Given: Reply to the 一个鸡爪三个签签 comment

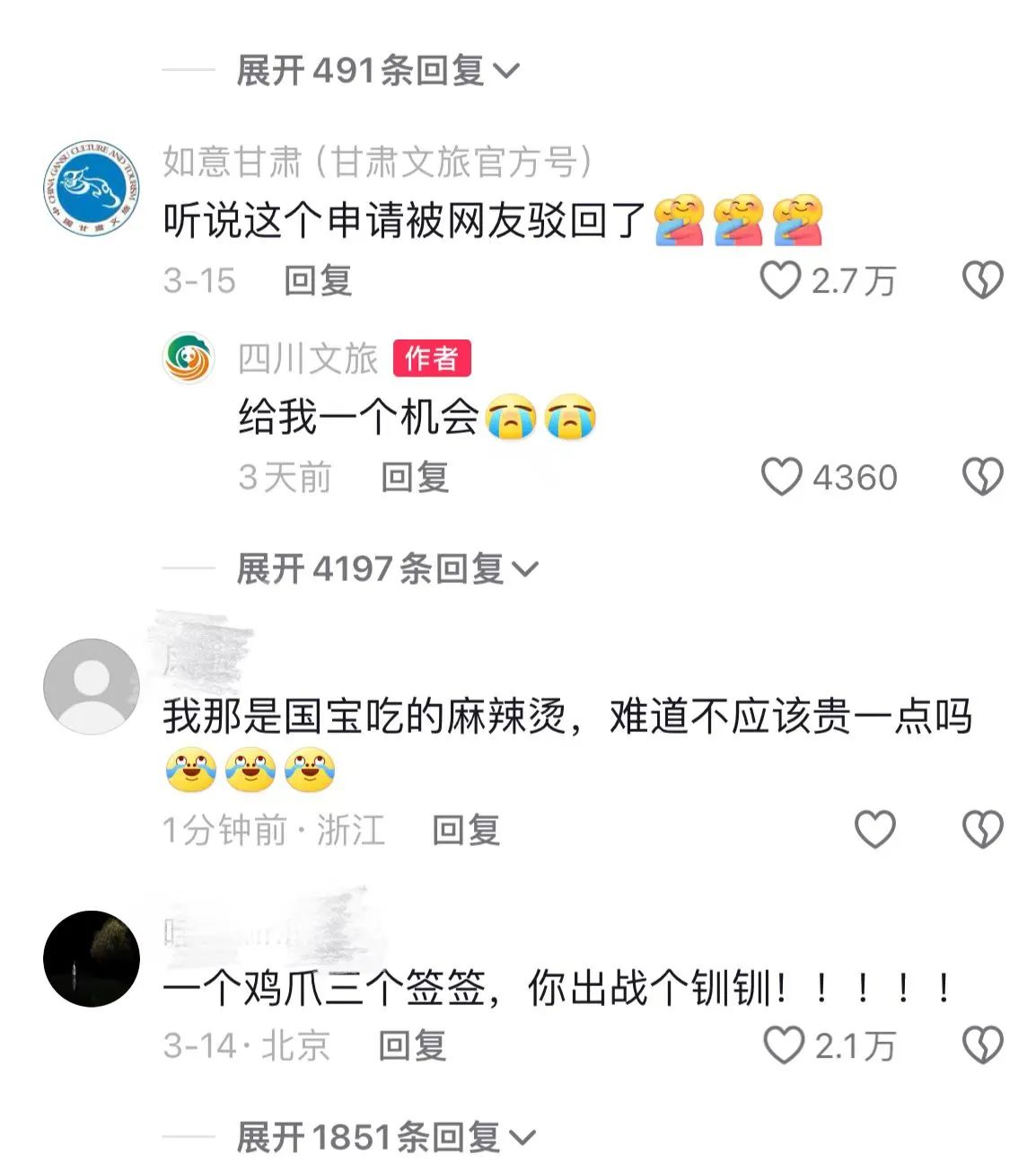Looking at the screenshot, I should point(411,1045).
